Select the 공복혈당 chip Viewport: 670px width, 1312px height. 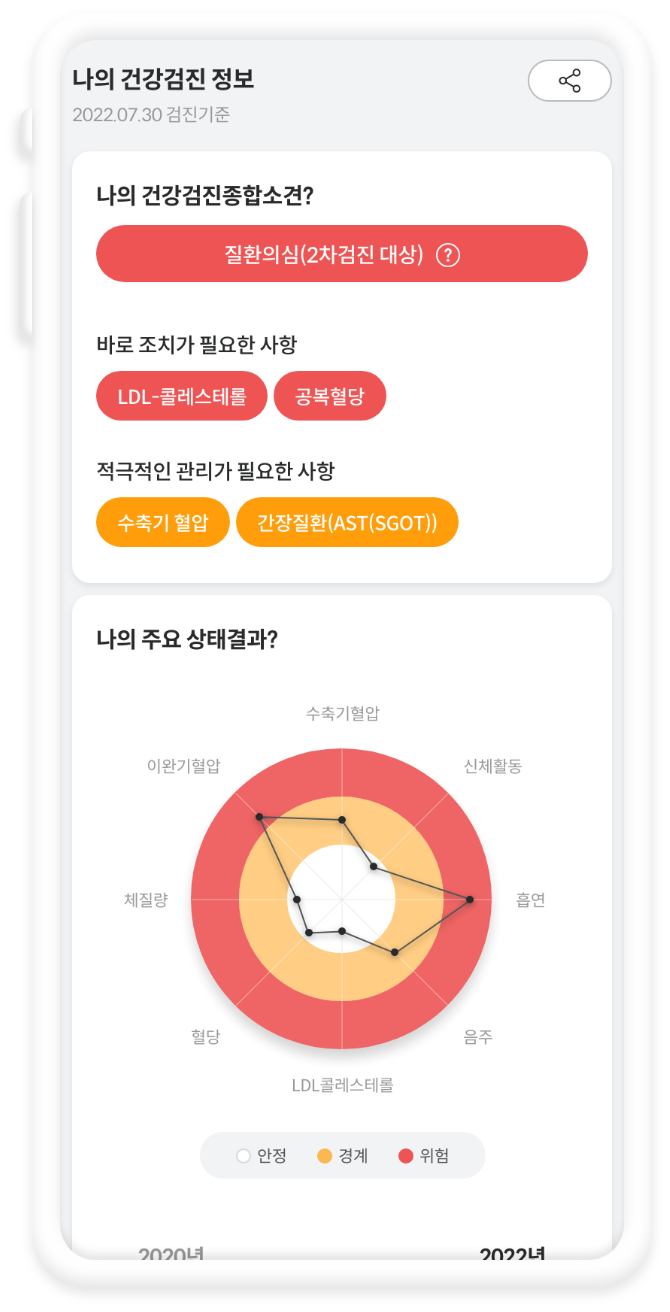click(330, 397)
